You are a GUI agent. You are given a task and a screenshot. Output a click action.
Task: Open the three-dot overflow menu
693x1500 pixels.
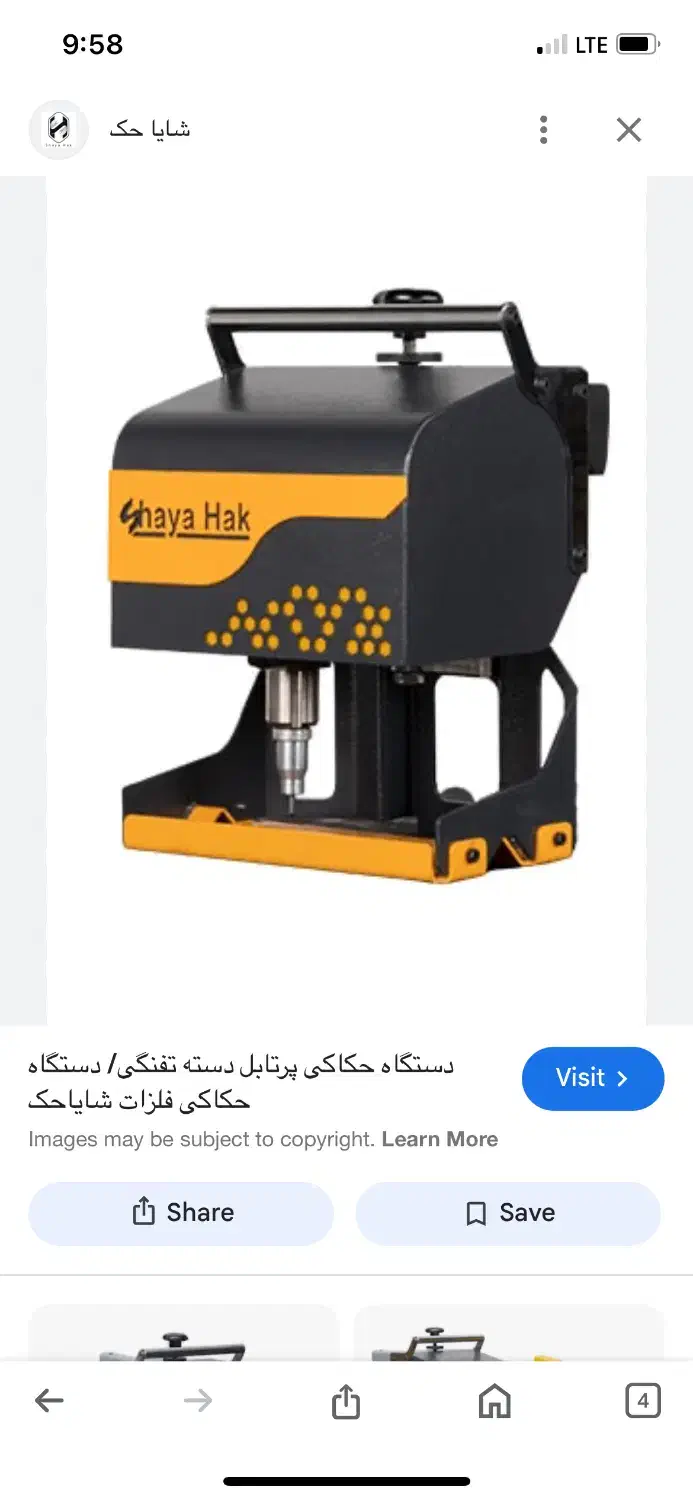(x=543, y=130)
